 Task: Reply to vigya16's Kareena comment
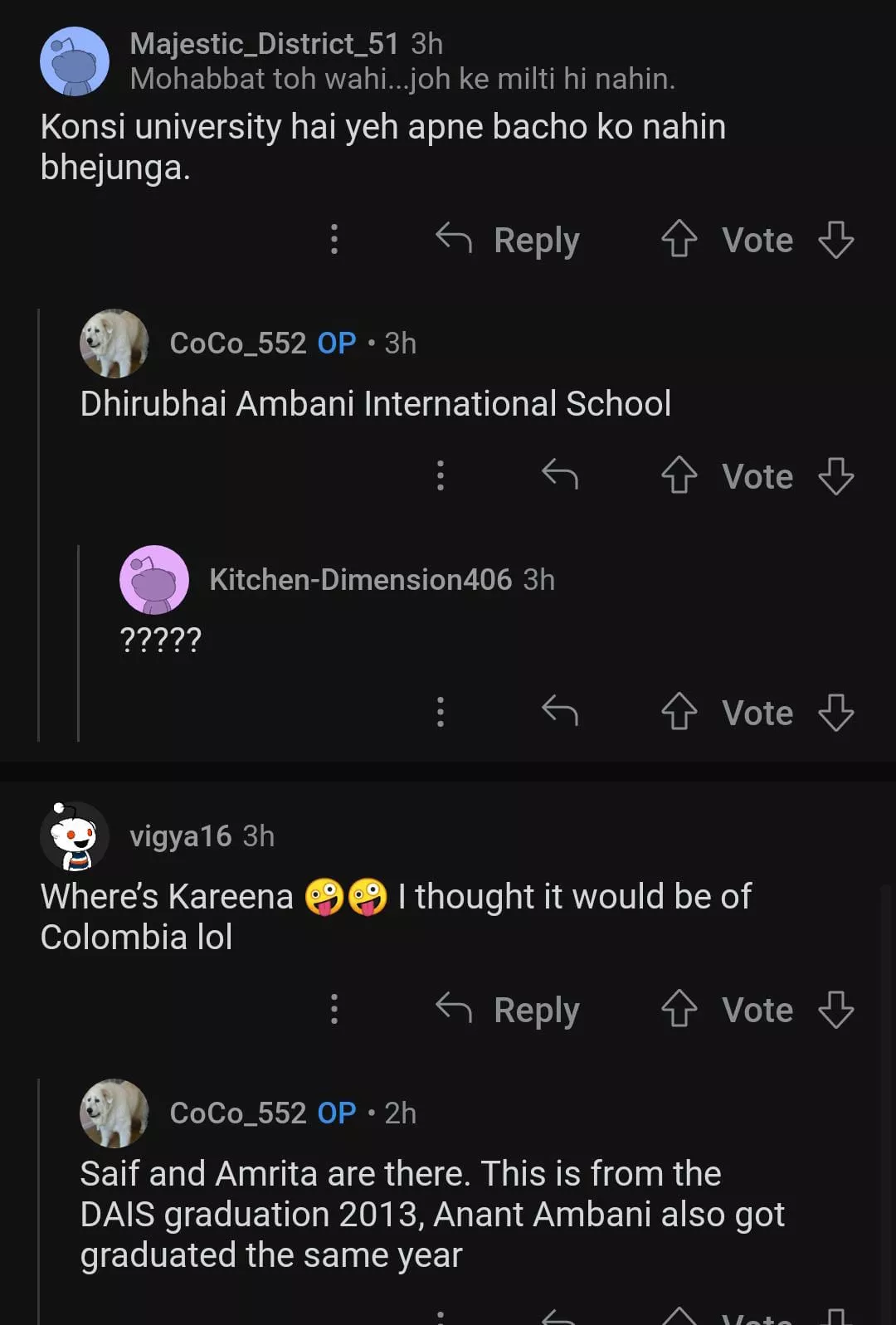(x=508, y=1010)
